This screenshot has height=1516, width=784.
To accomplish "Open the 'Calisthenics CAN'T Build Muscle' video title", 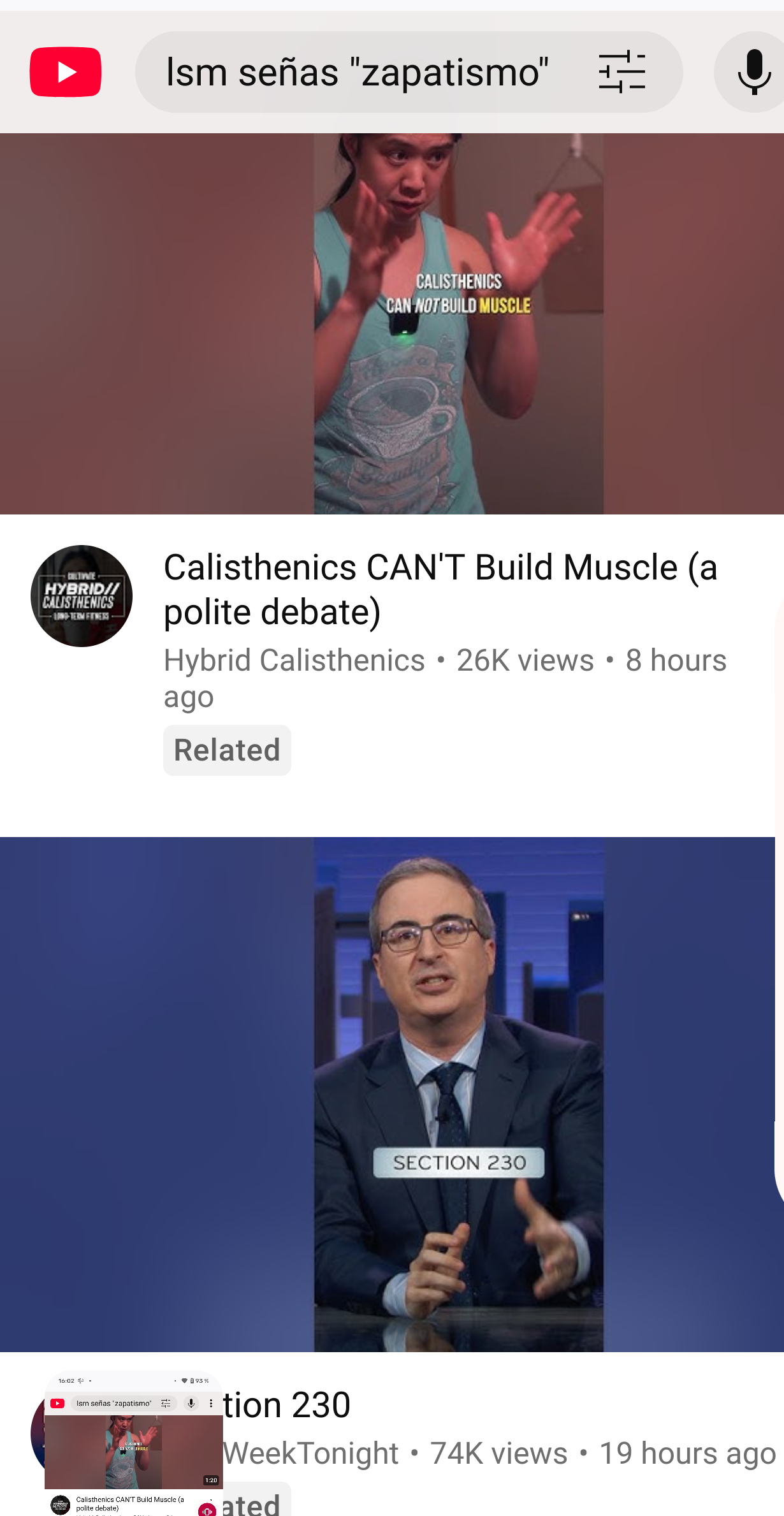I will 440,589.
